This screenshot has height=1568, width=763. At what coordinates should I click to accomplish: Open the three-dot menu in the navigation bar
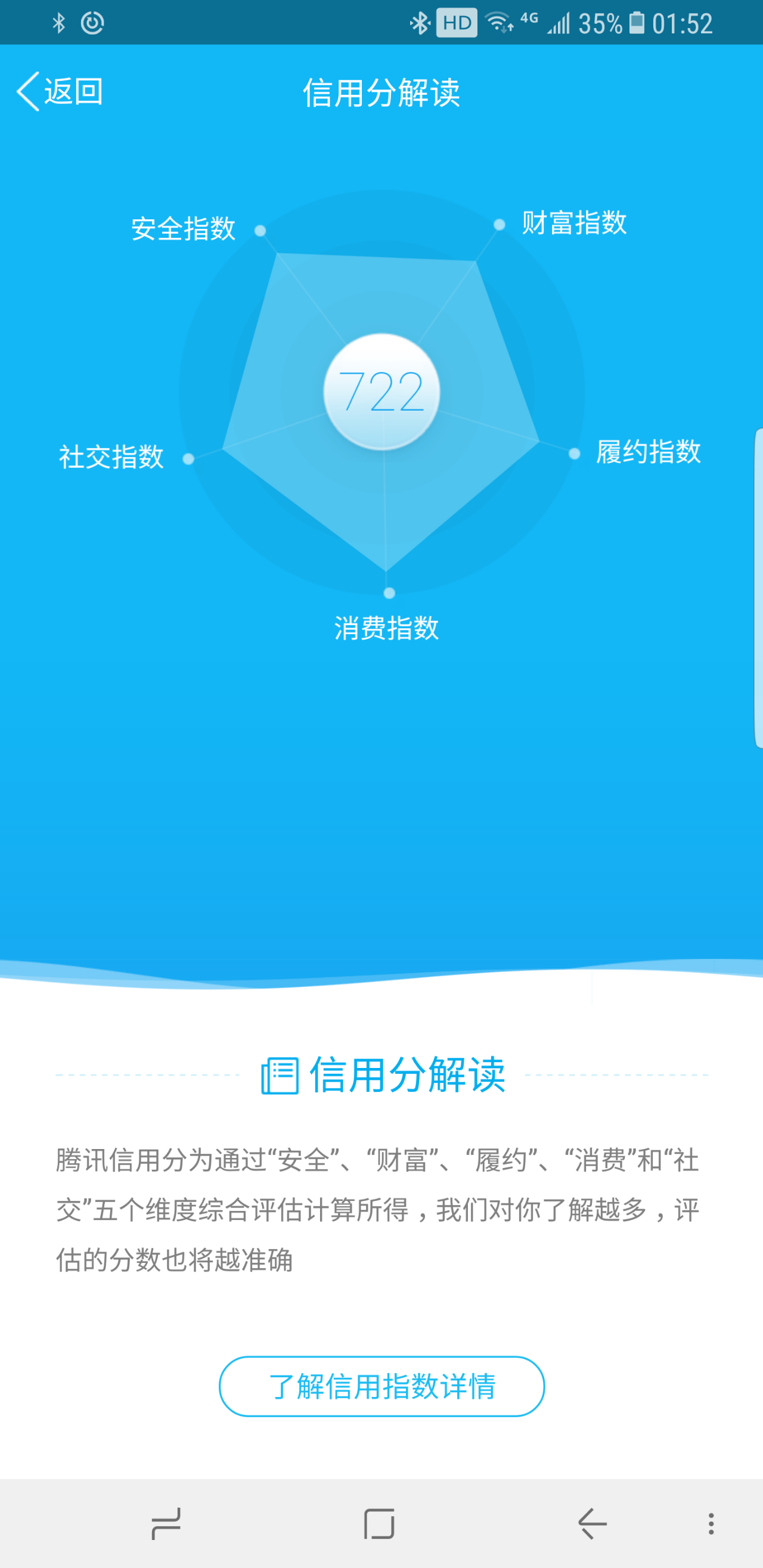pyautogui.click(x=711, y=1523)
